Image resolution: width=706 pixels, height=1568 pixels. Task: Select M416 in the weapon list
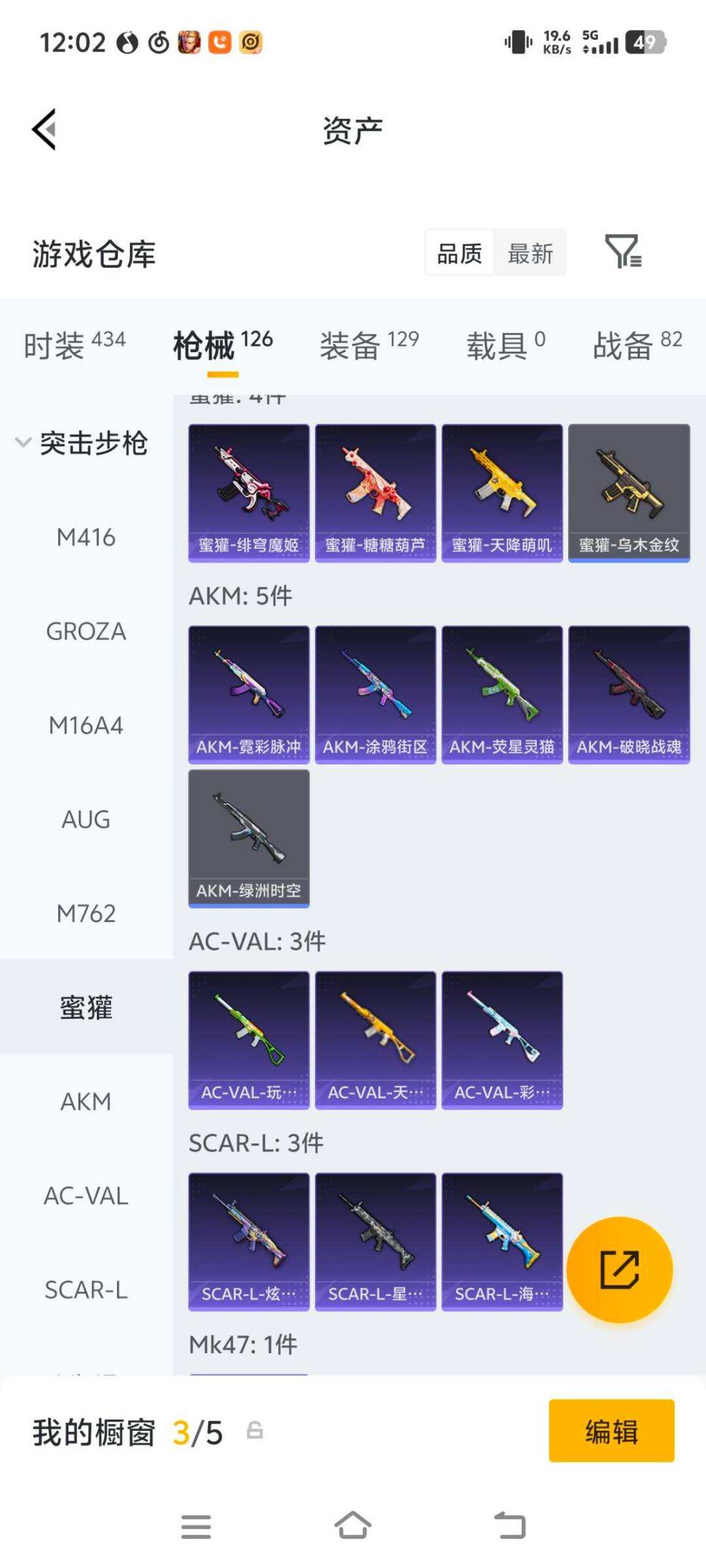point(86,538)
